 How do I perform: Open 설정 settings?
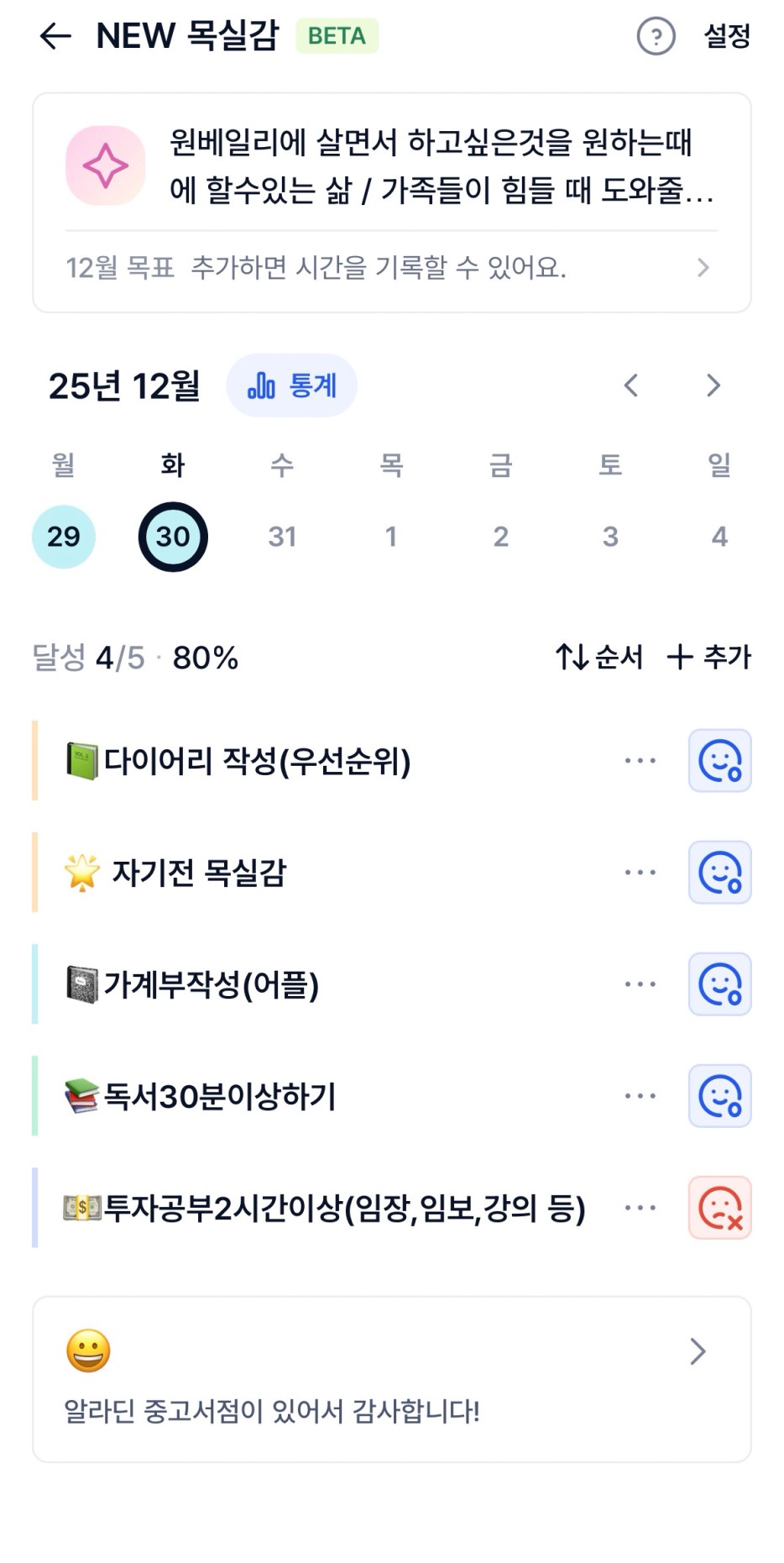pyautogui.click(x=726, y=36)
